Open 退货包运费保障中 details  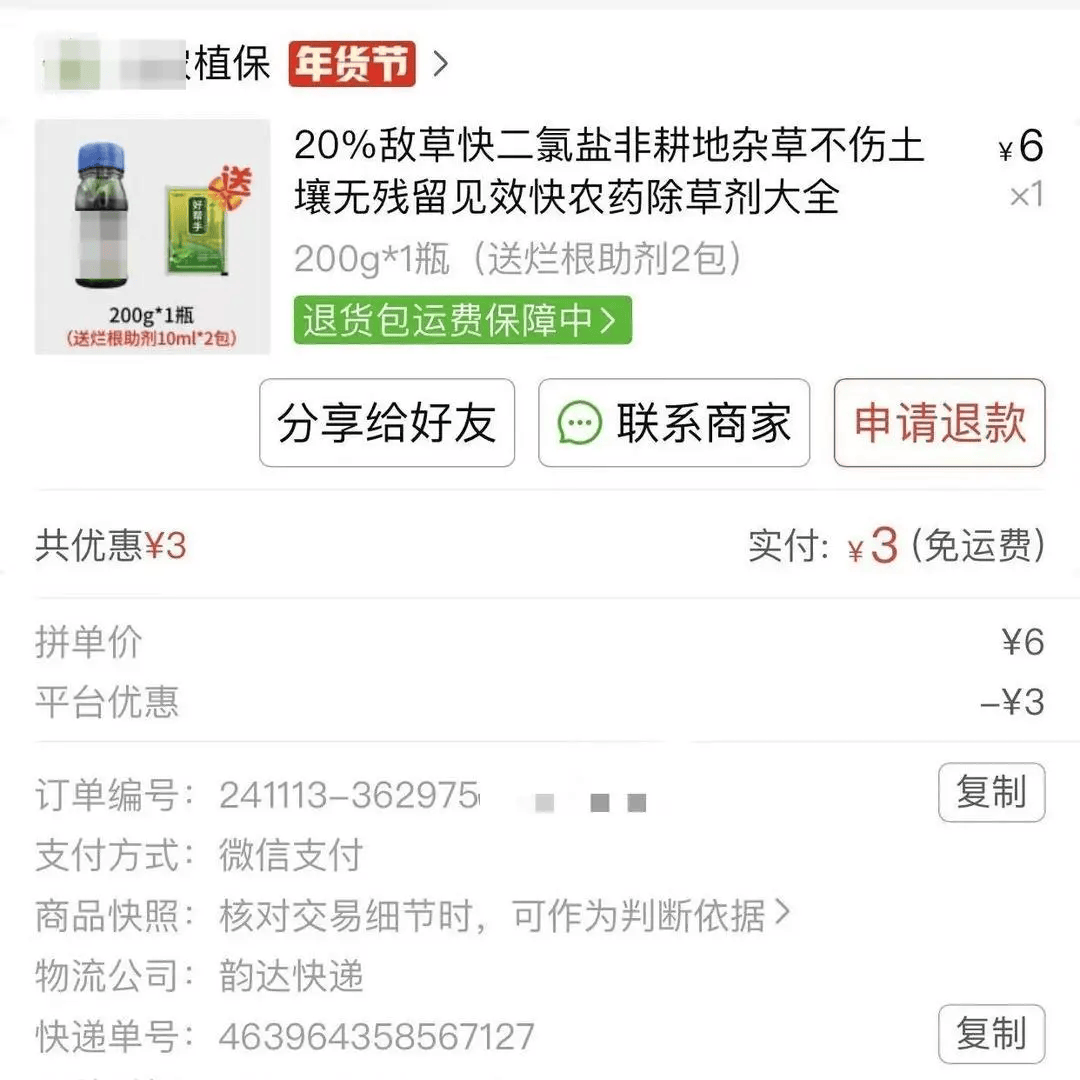[462, 321]
